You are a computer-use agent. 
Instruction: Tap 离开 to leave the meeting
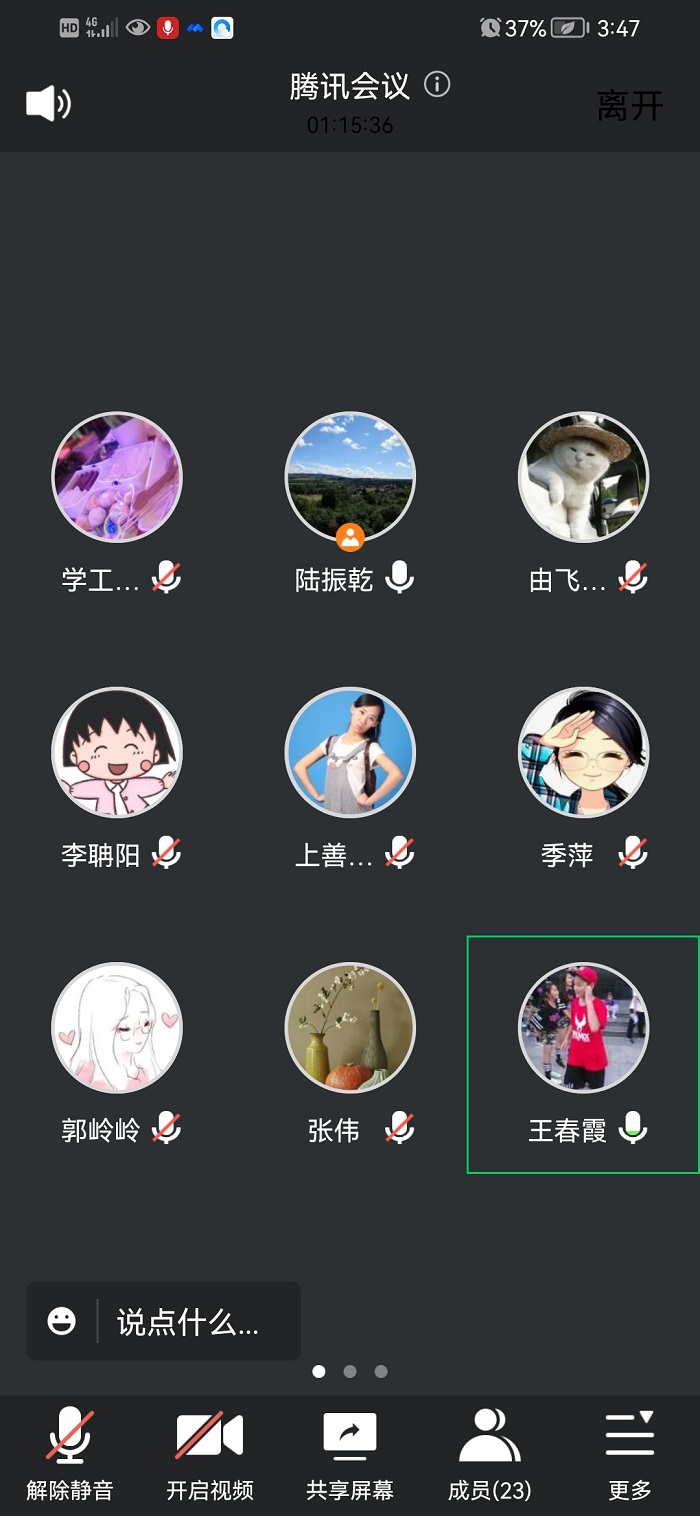629,105
